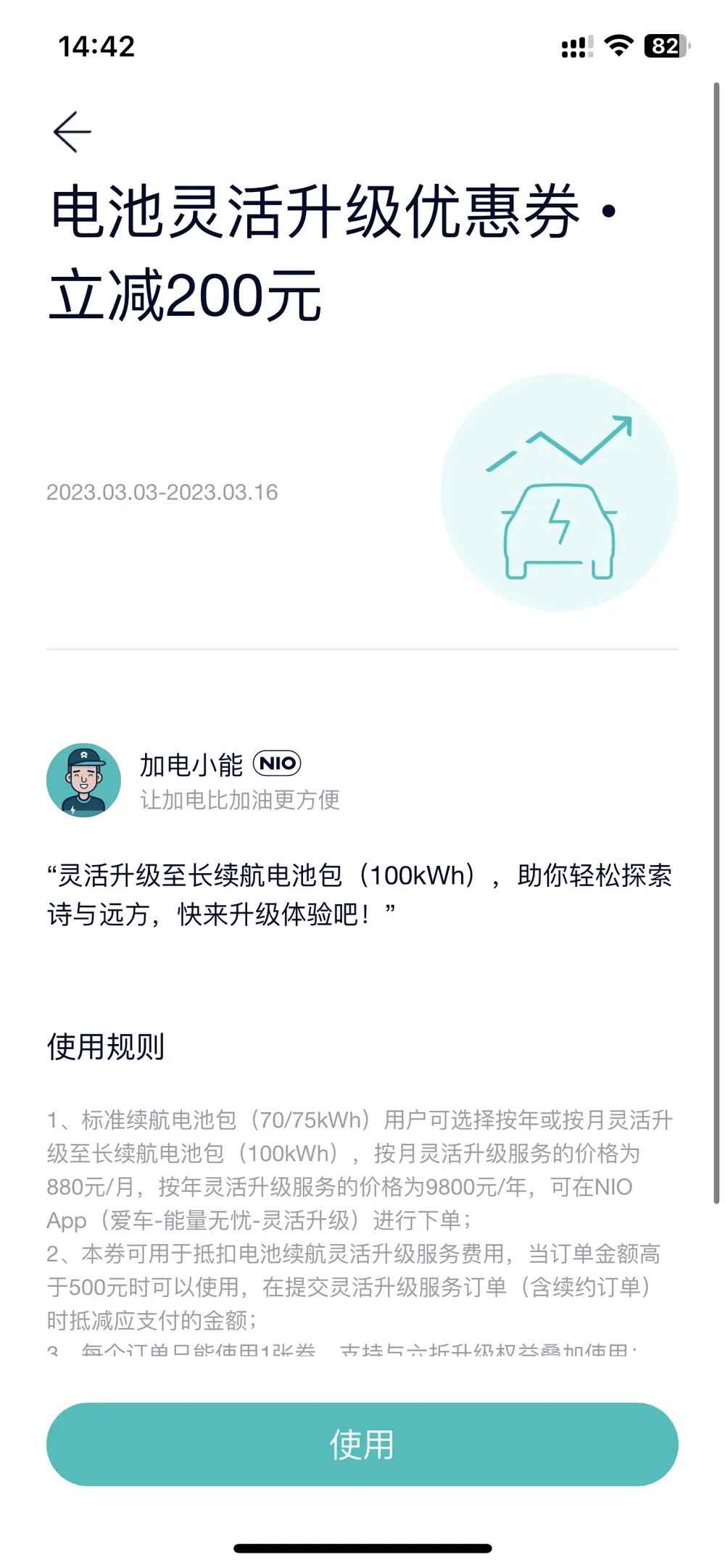Tap the 使用 button to use coupon
The image size is (725, 1568).
click(362, 1444)
